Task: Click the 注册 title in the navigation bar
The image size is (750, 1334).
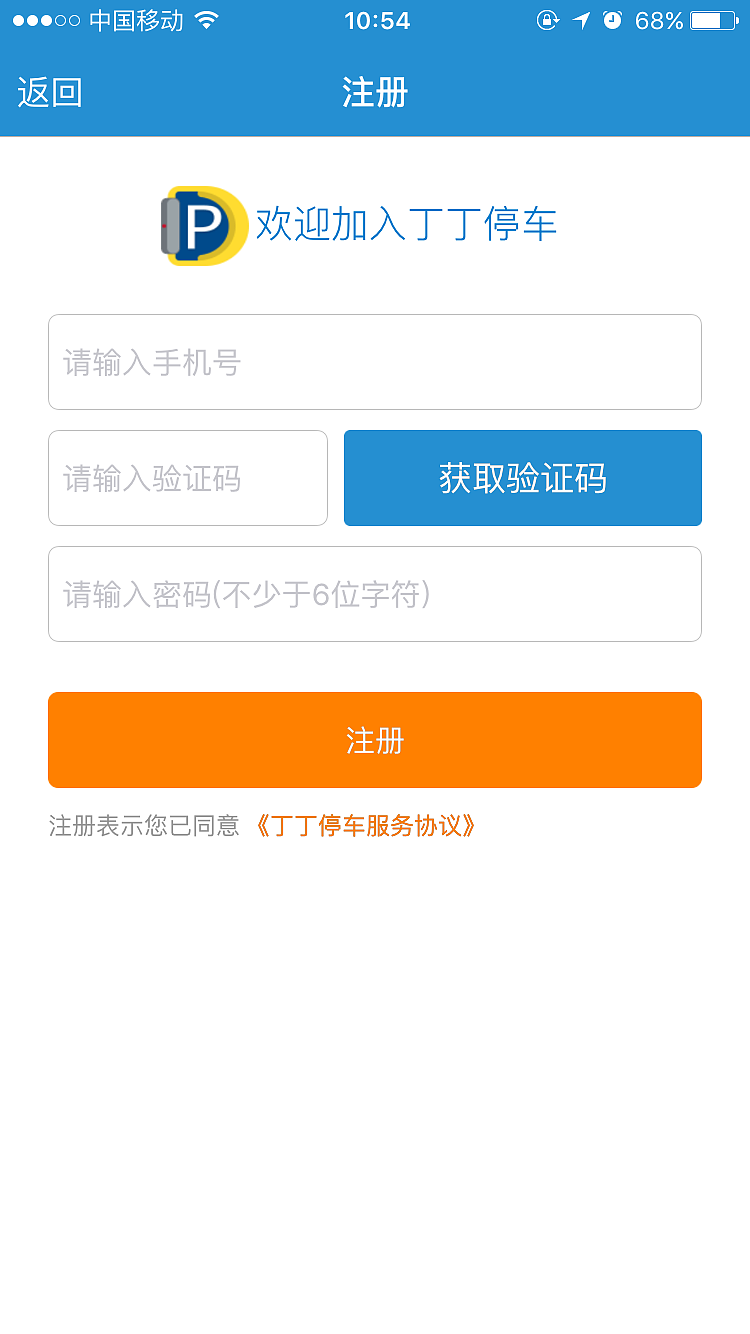Action: tap(374, 92)
